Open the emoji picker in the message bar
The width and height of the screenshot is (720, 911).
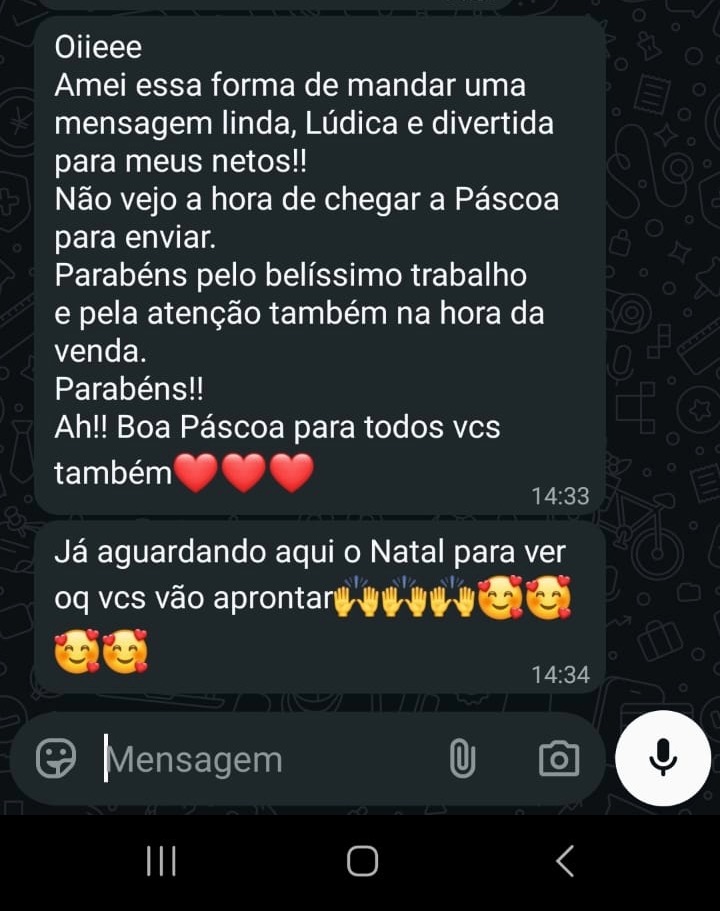(x=57, y=759)
